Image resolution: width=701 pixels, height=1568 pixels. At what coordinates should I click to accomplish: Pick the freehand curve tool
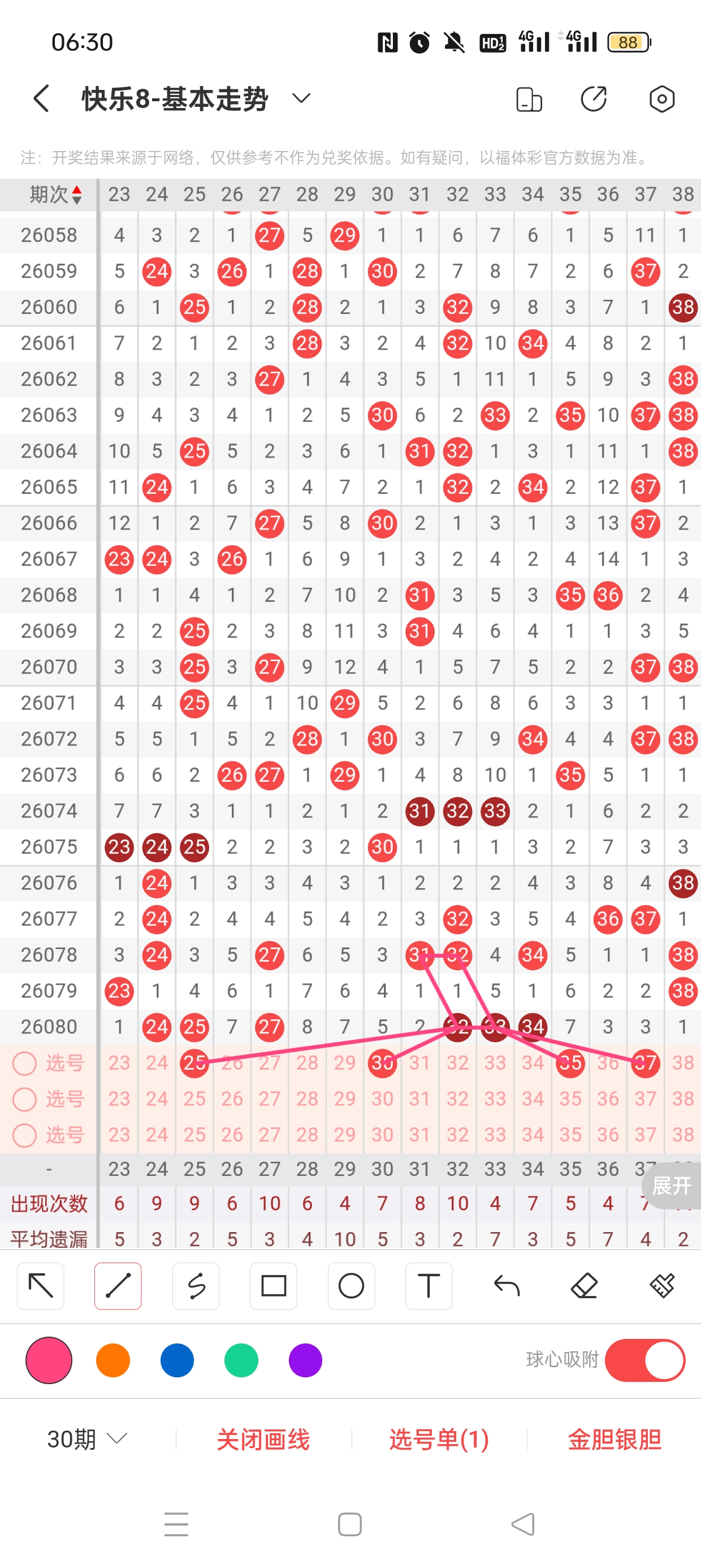tap(196, 1286)
